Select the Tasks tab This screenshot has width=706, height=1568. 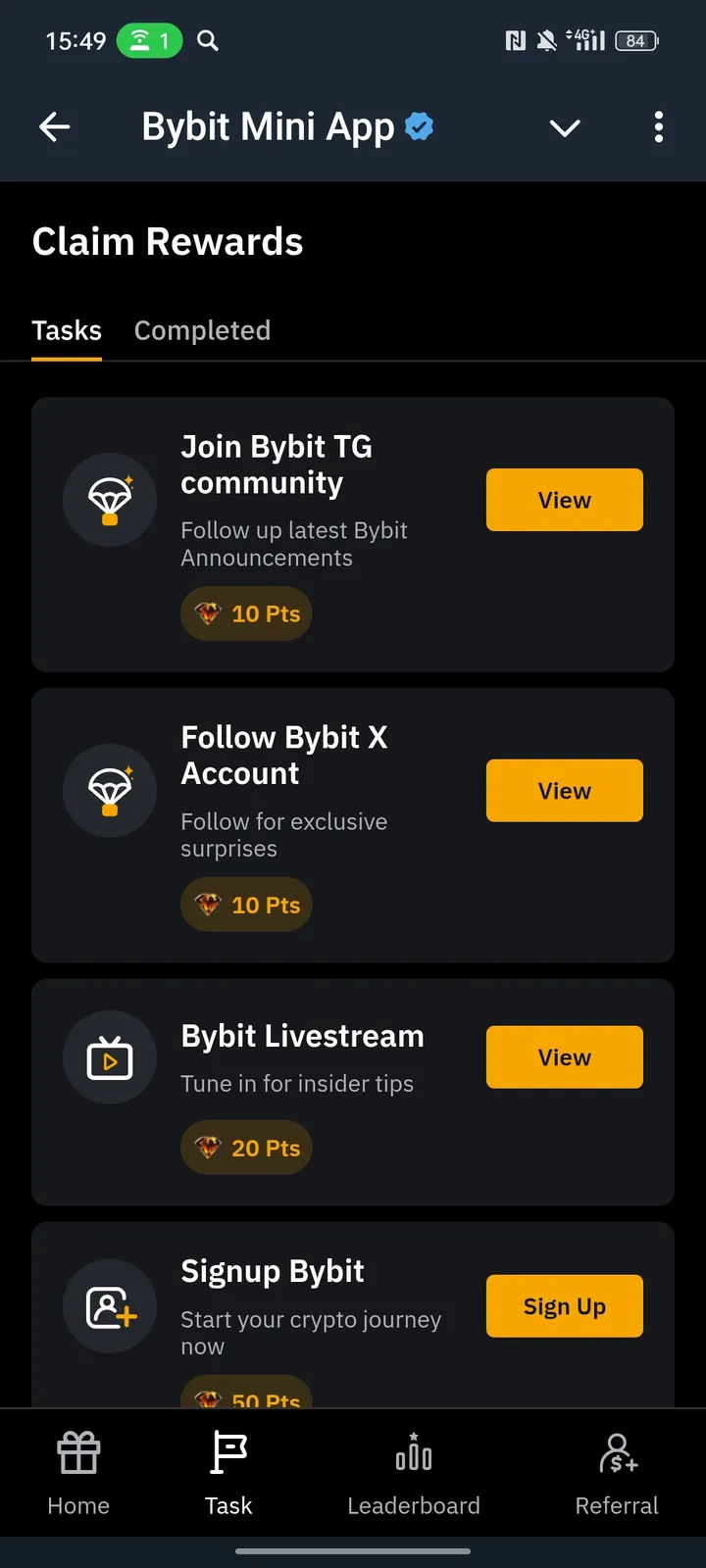click(x=67, y=330)
